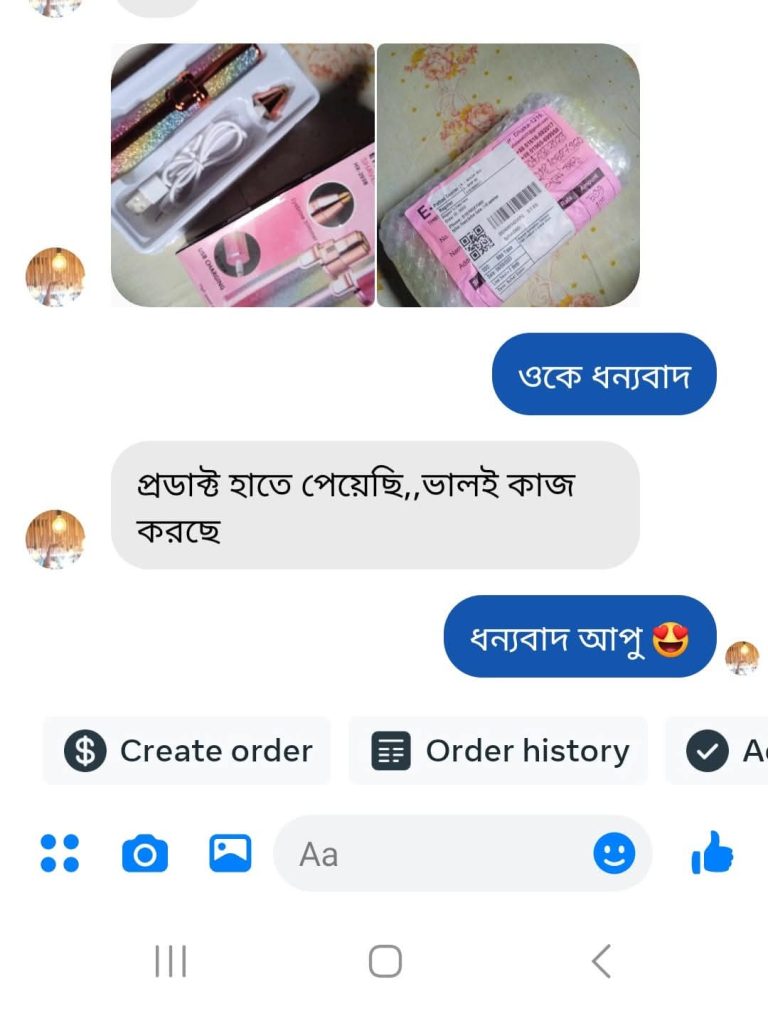Screen dimensions: 768x1011
Task: Go to the home screen
Action: pos(385,961)
